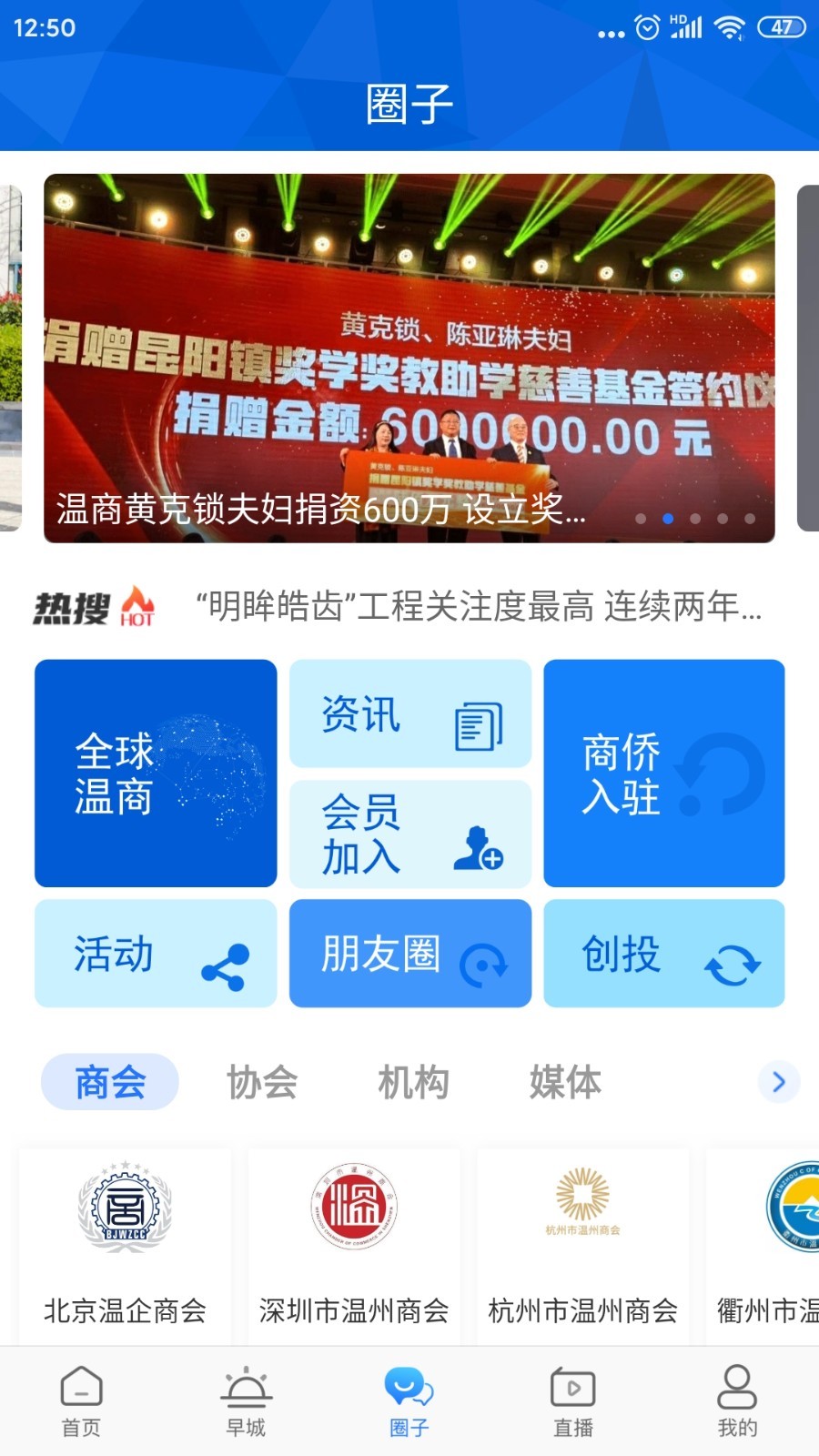Screen dimensions: 819x1456
Task: Select the second carousel indicator dot
Action: [668, 517]
